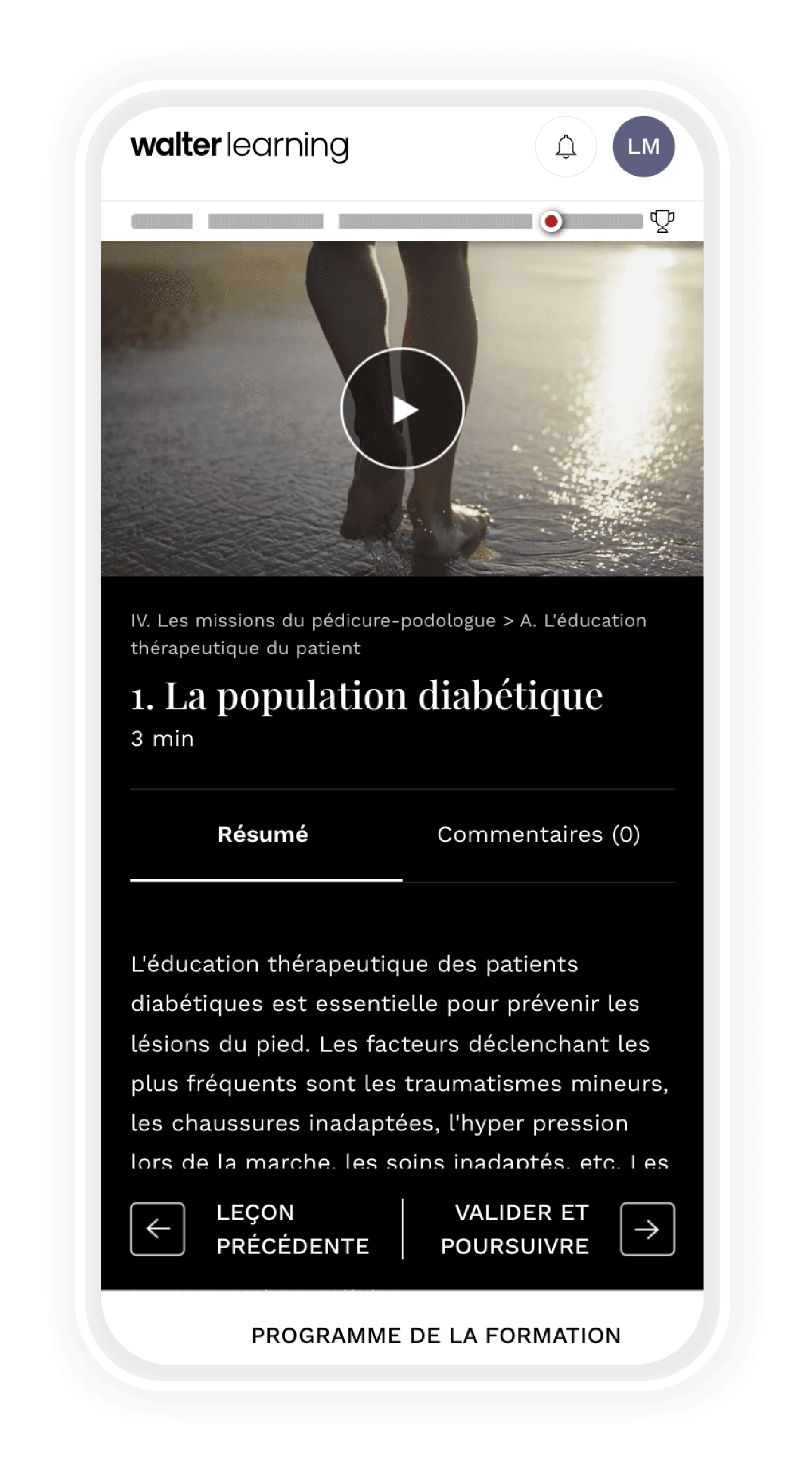Play the lesson video

click(402, 408)
